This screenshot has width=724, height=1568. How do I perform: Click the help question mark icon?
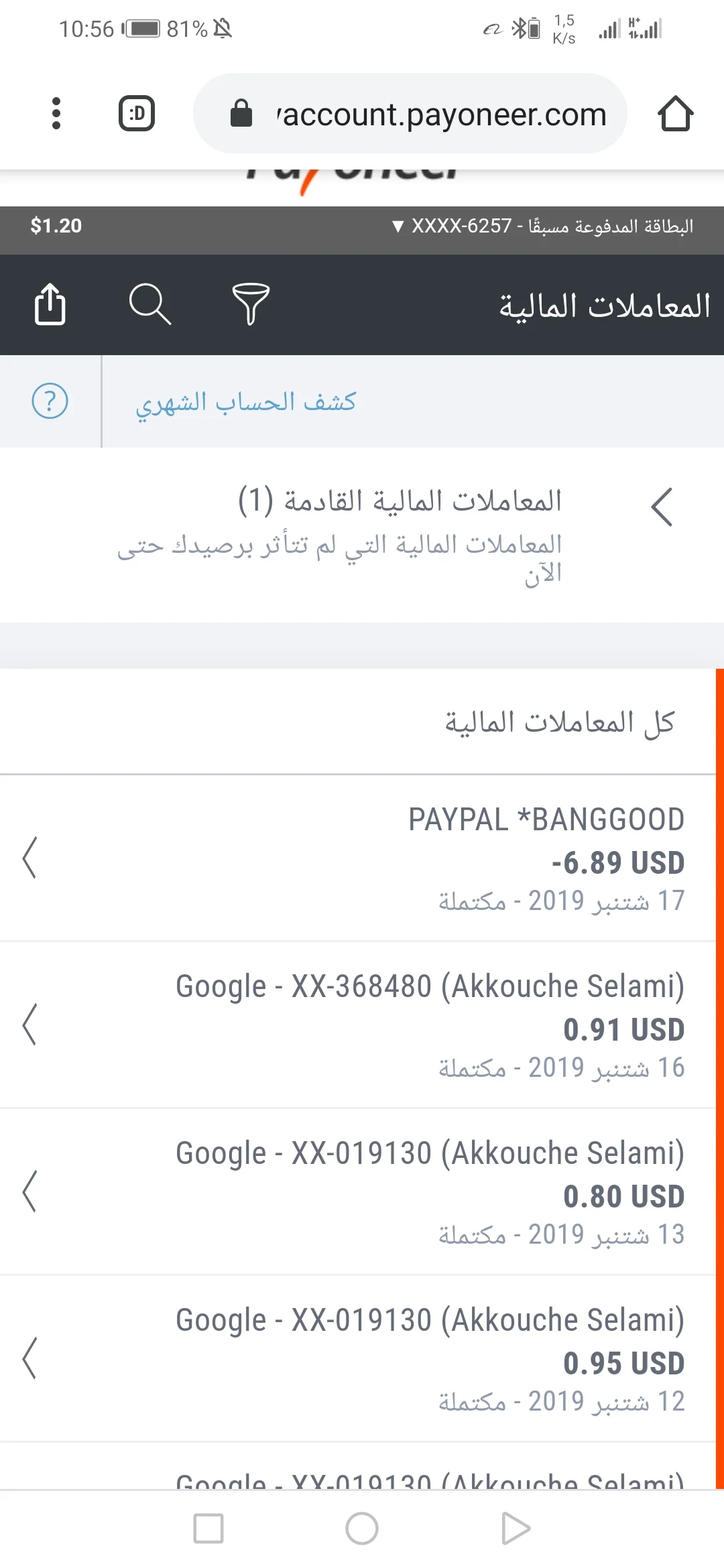pyautogui.click(x=50, y=401)
